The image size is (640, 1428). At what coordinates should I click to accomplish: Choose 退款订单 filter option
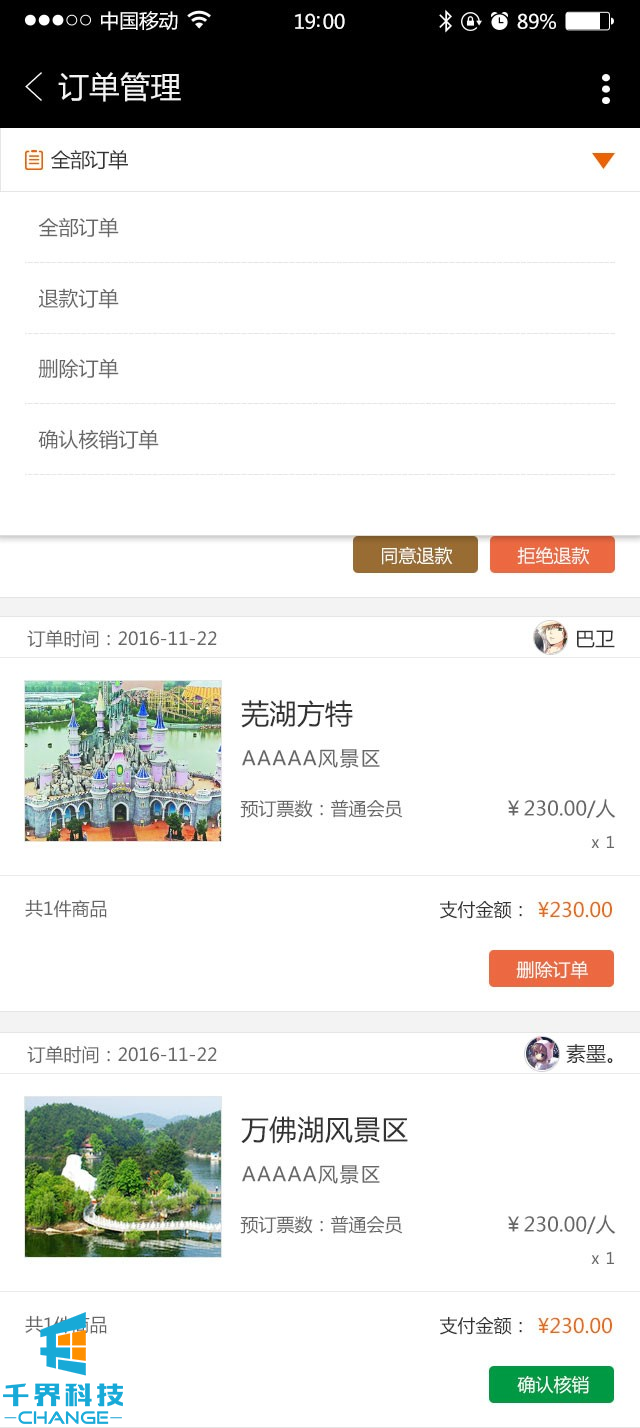79,298
